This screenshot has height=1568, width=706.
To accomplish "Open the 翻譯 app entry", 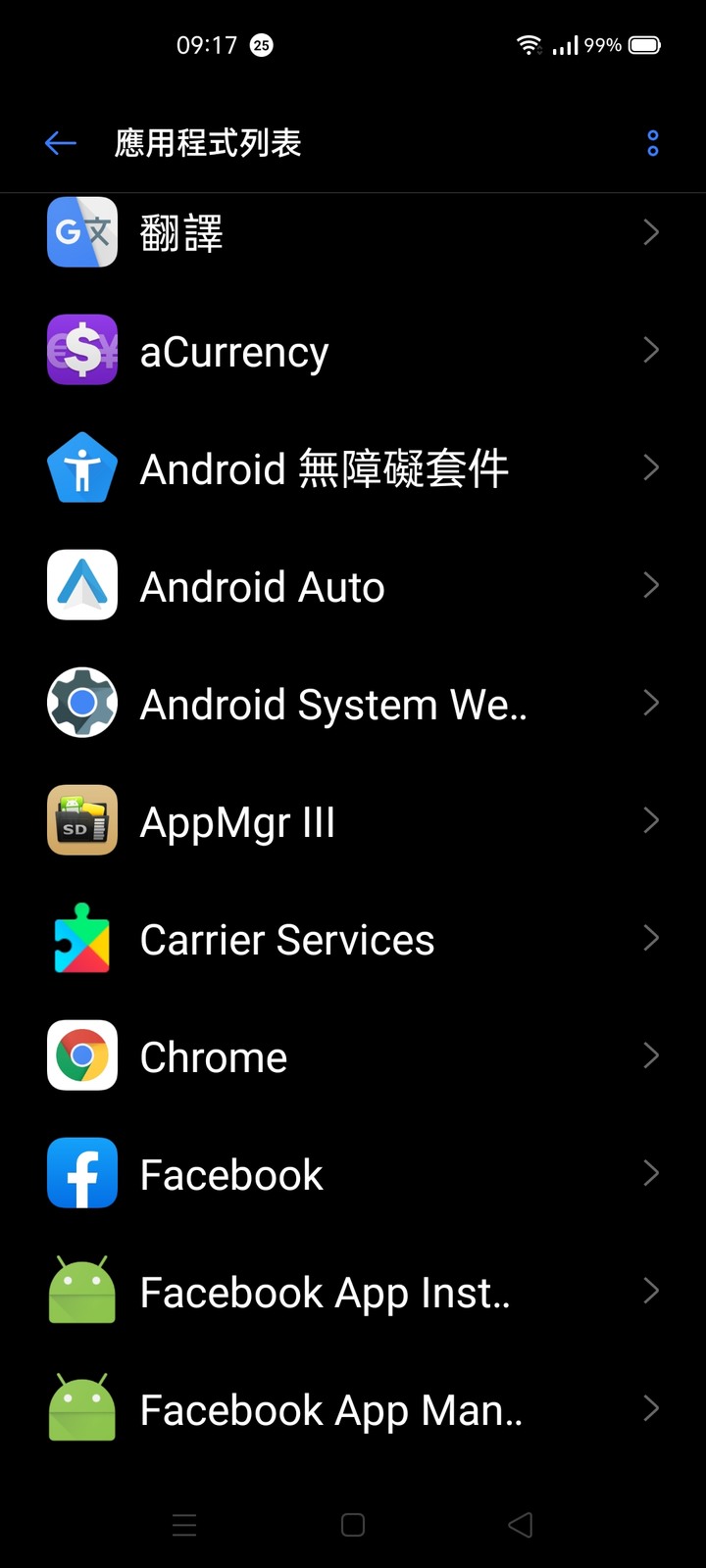I will click(x=353, y=233).
